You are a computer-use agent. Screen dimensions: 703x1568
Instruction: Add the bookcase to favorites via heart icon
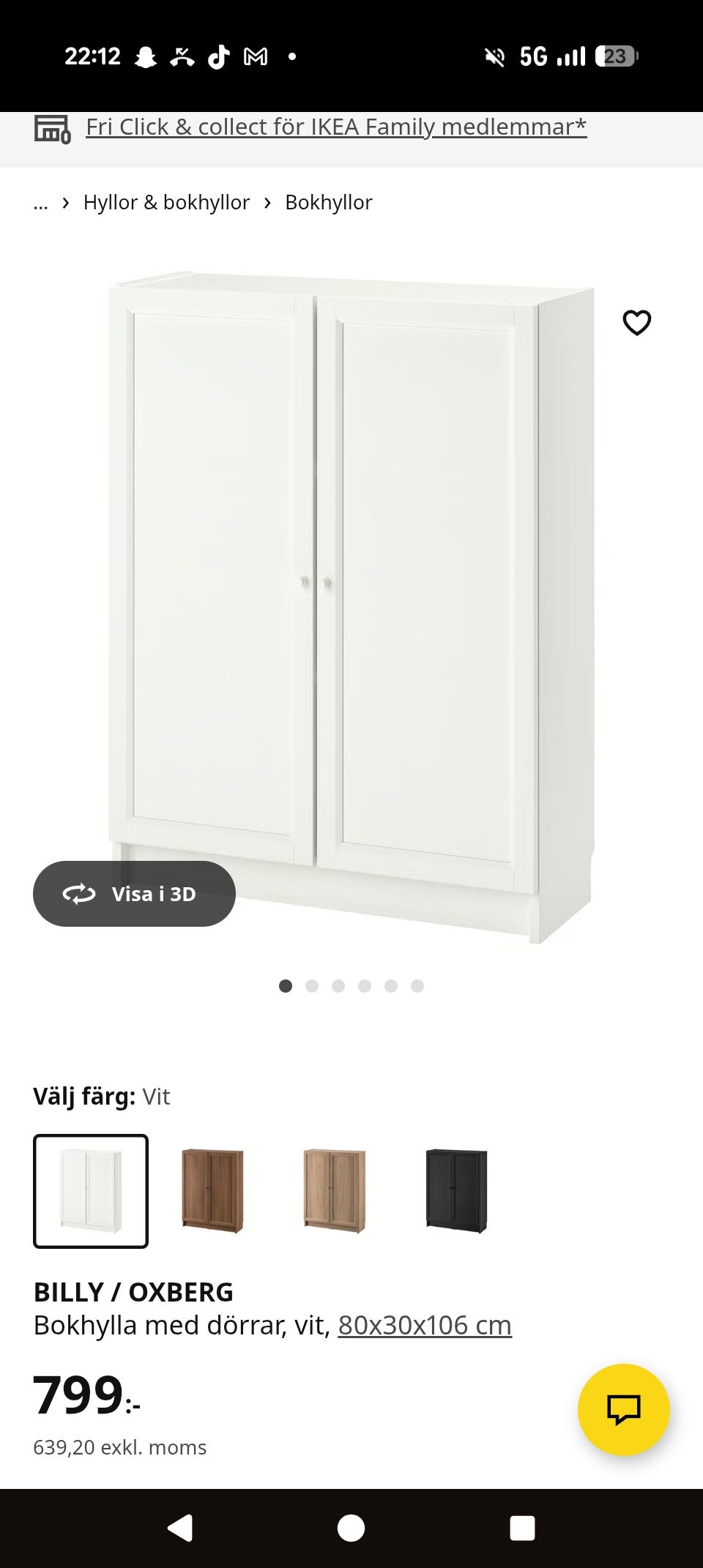coord(636,322)
